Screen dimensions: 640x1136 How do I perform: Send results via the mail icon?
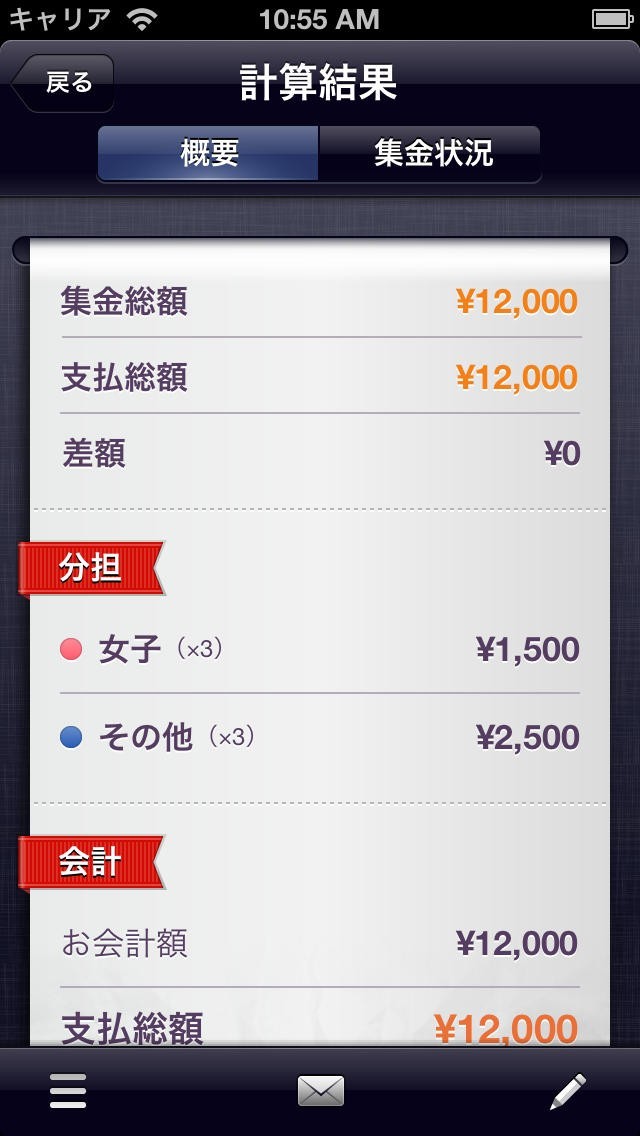(x=320, y=1091)
